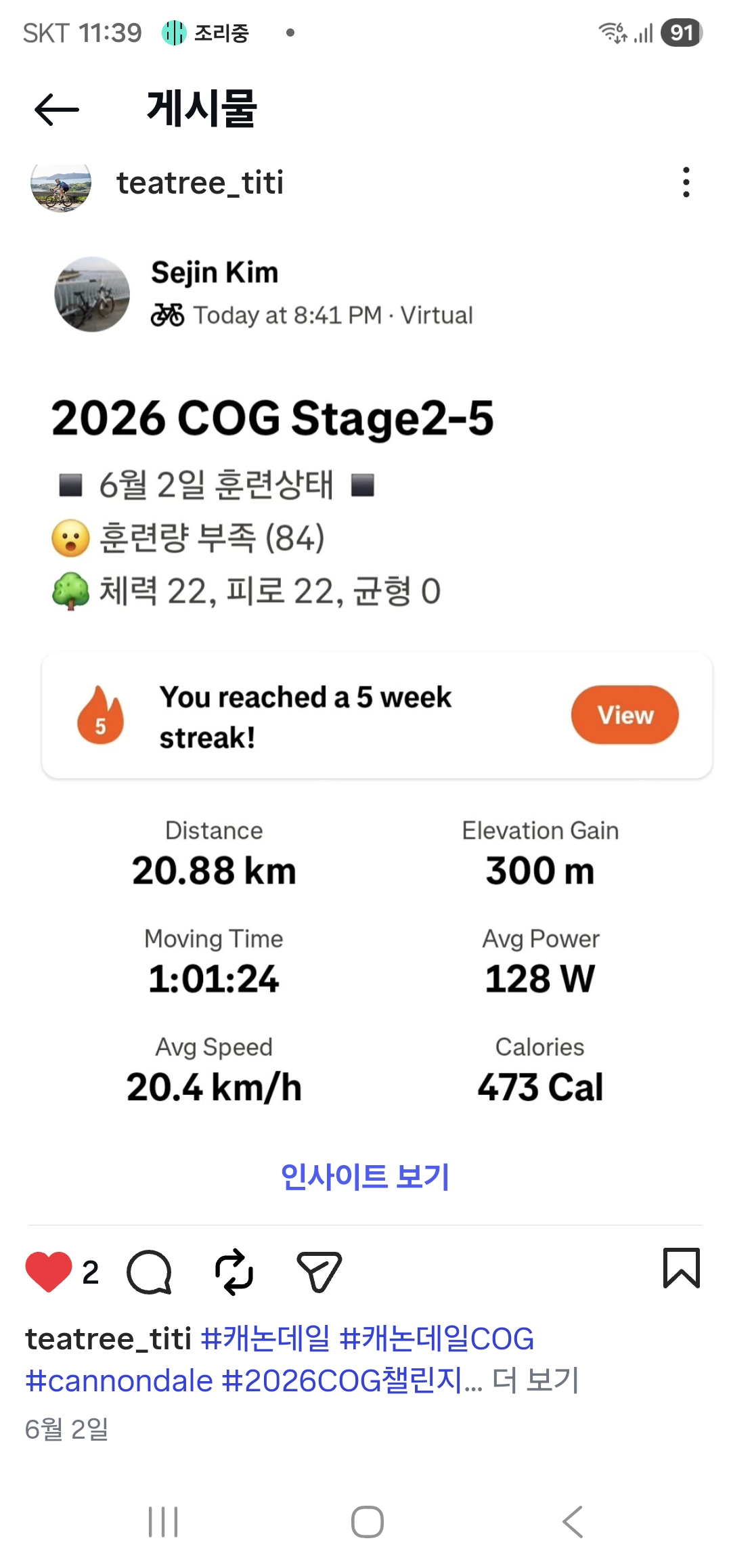
Task: Share the post via the paper plane
Action: point(319,1271)
